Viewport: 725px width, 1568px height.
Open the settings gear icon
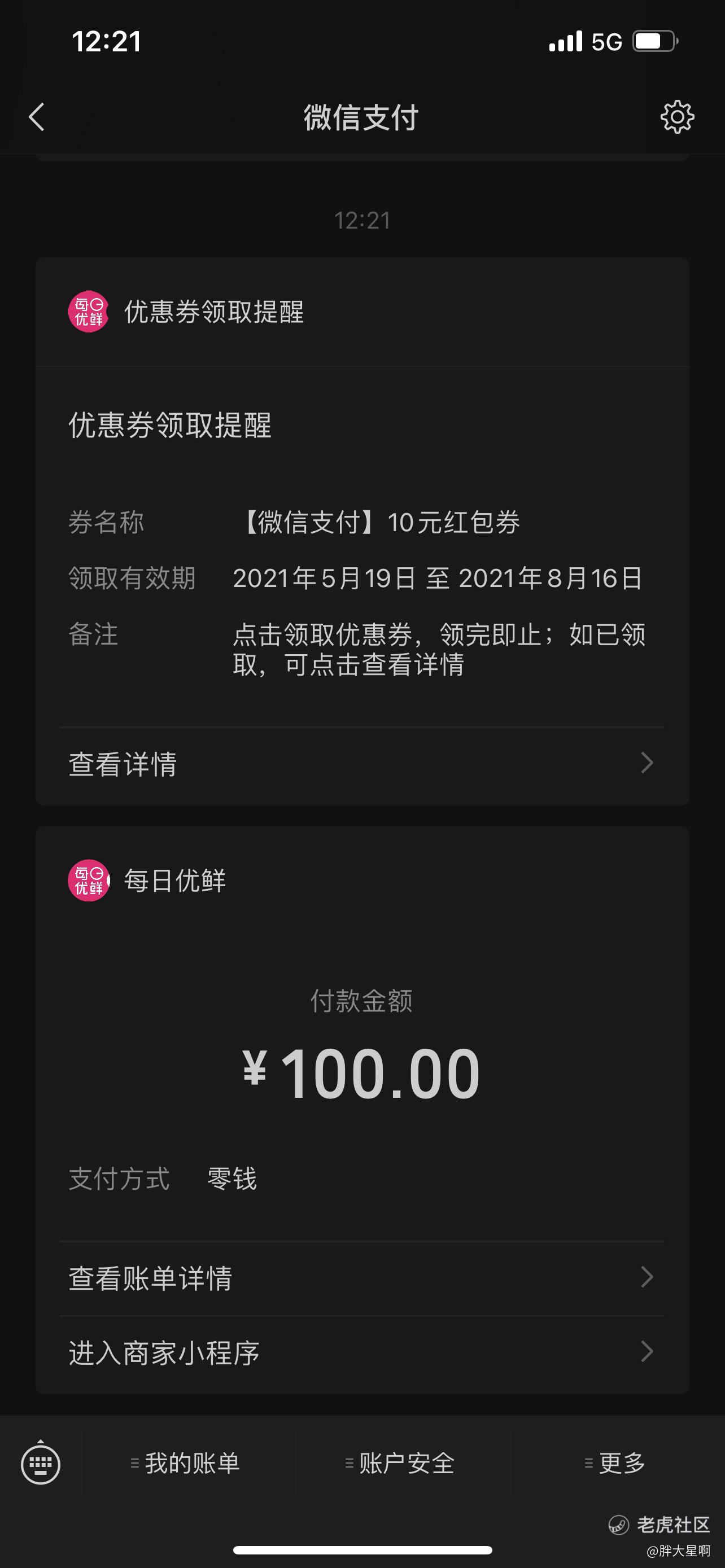pos(677,117)
